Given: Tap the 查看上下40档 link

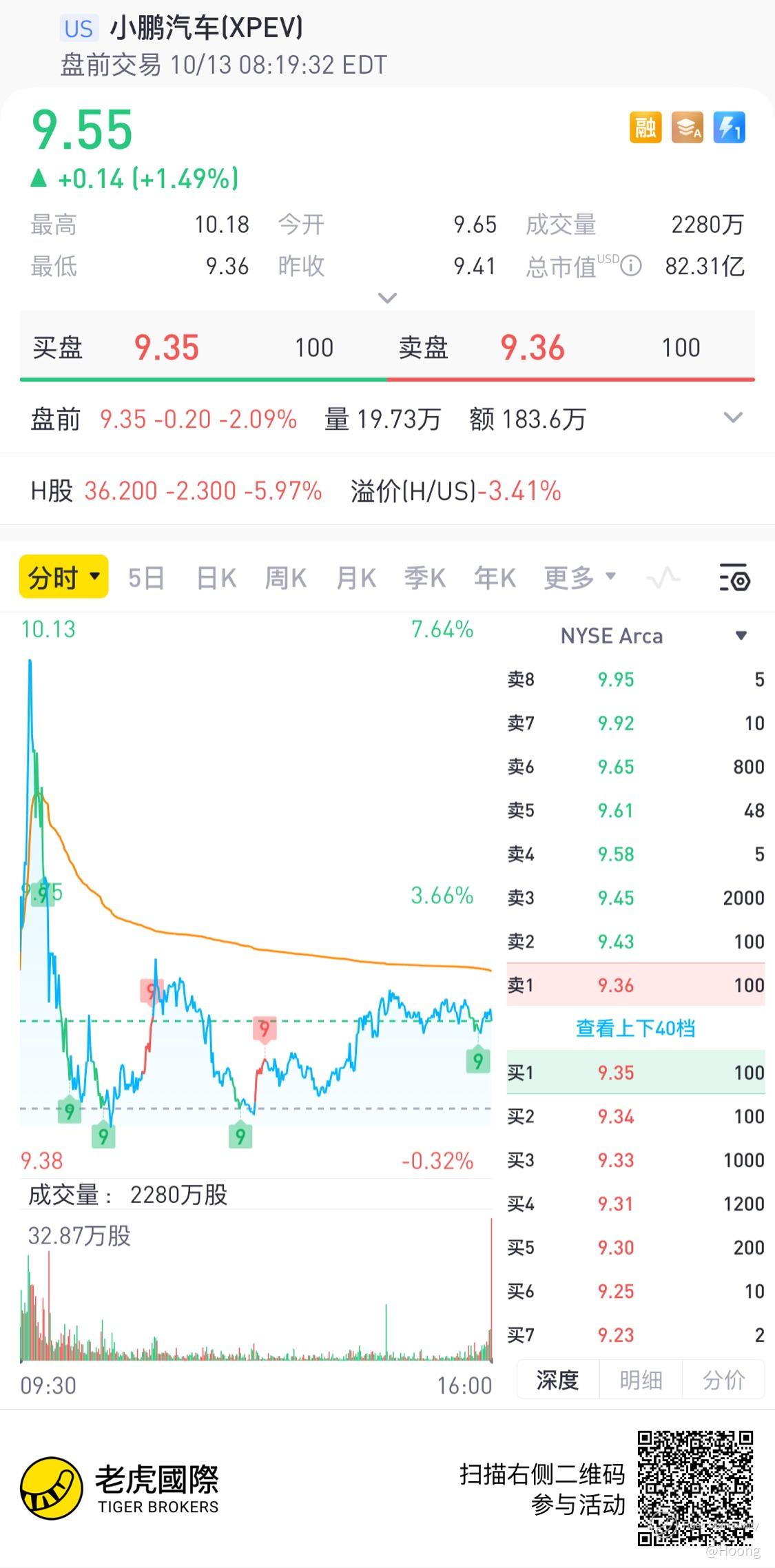Looking at the screenshot, I should (x=635, y=1029).
